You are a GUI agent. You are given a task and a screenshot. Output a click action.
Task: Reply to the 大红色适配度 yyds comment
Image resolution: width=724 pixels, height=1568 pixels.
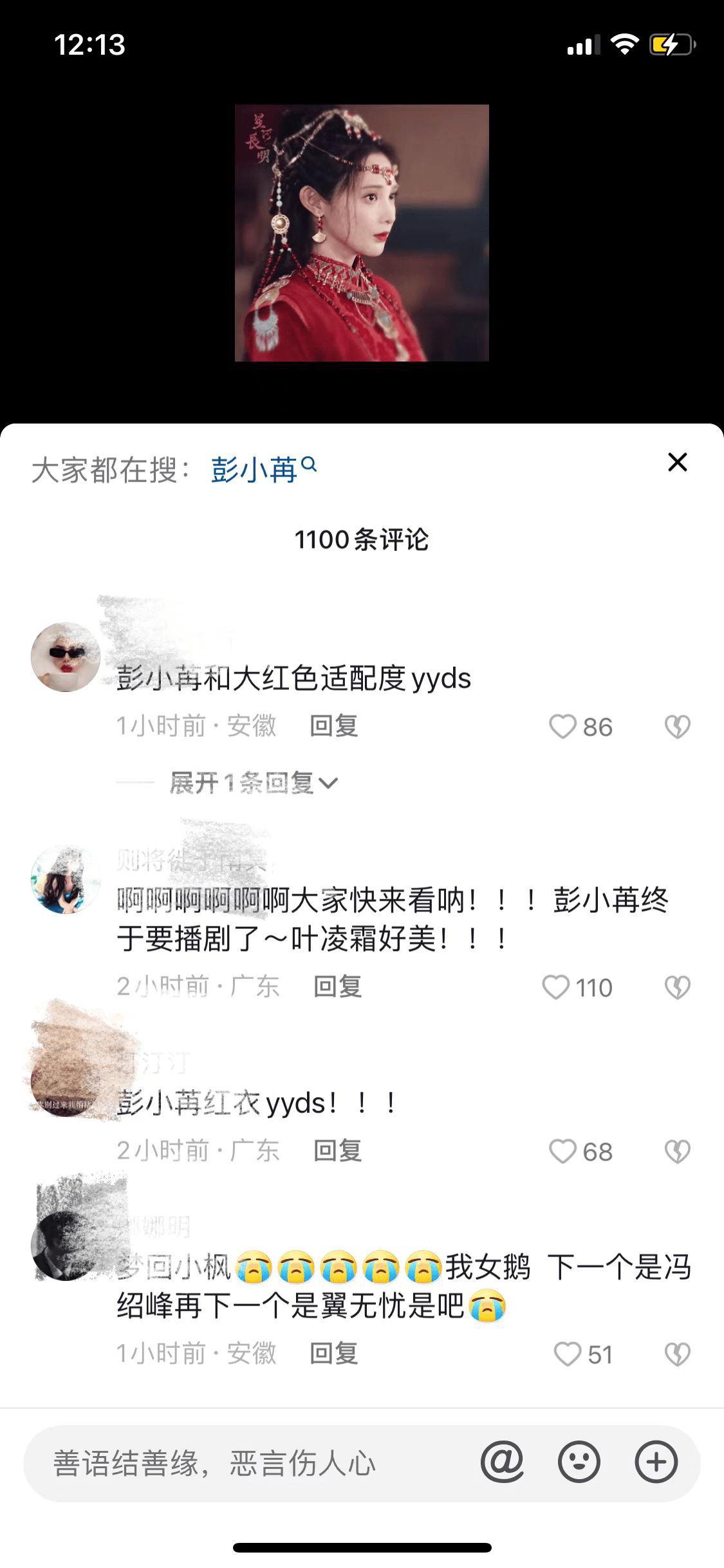333,726
